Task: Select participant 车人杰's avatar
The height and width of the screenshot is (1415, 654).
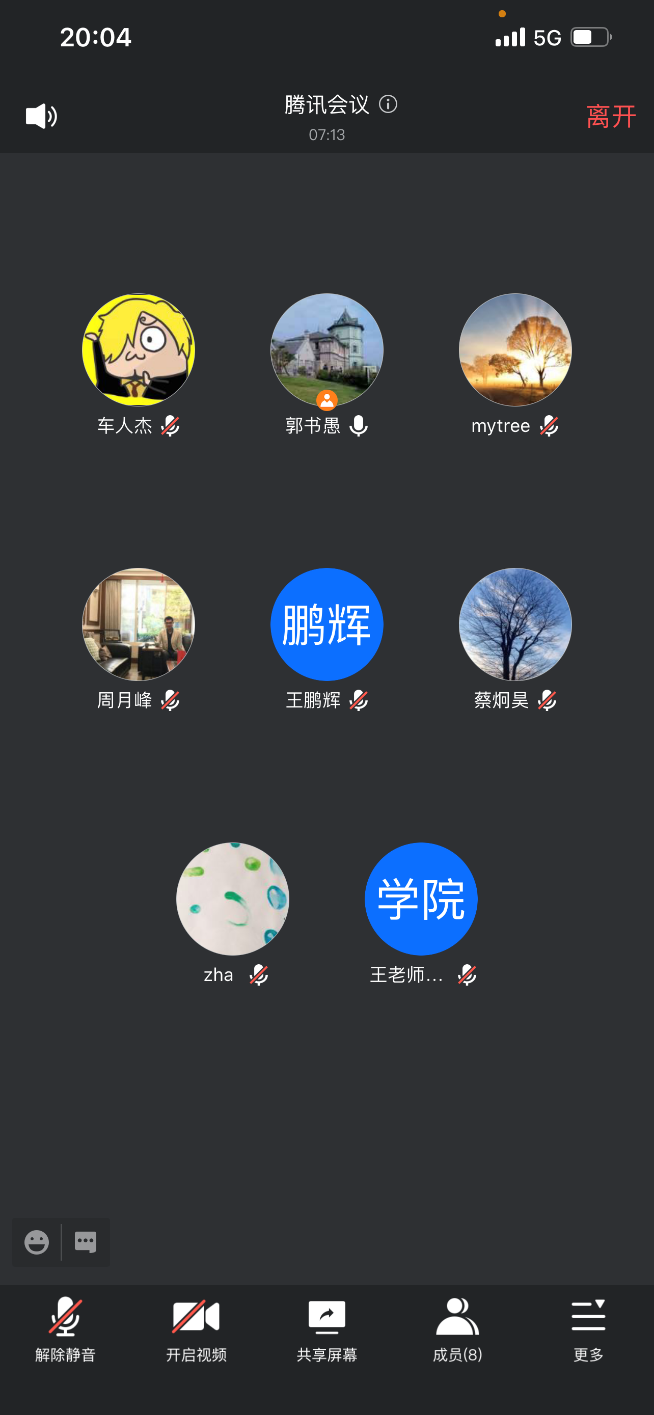Action: click(x=138, y=350)
